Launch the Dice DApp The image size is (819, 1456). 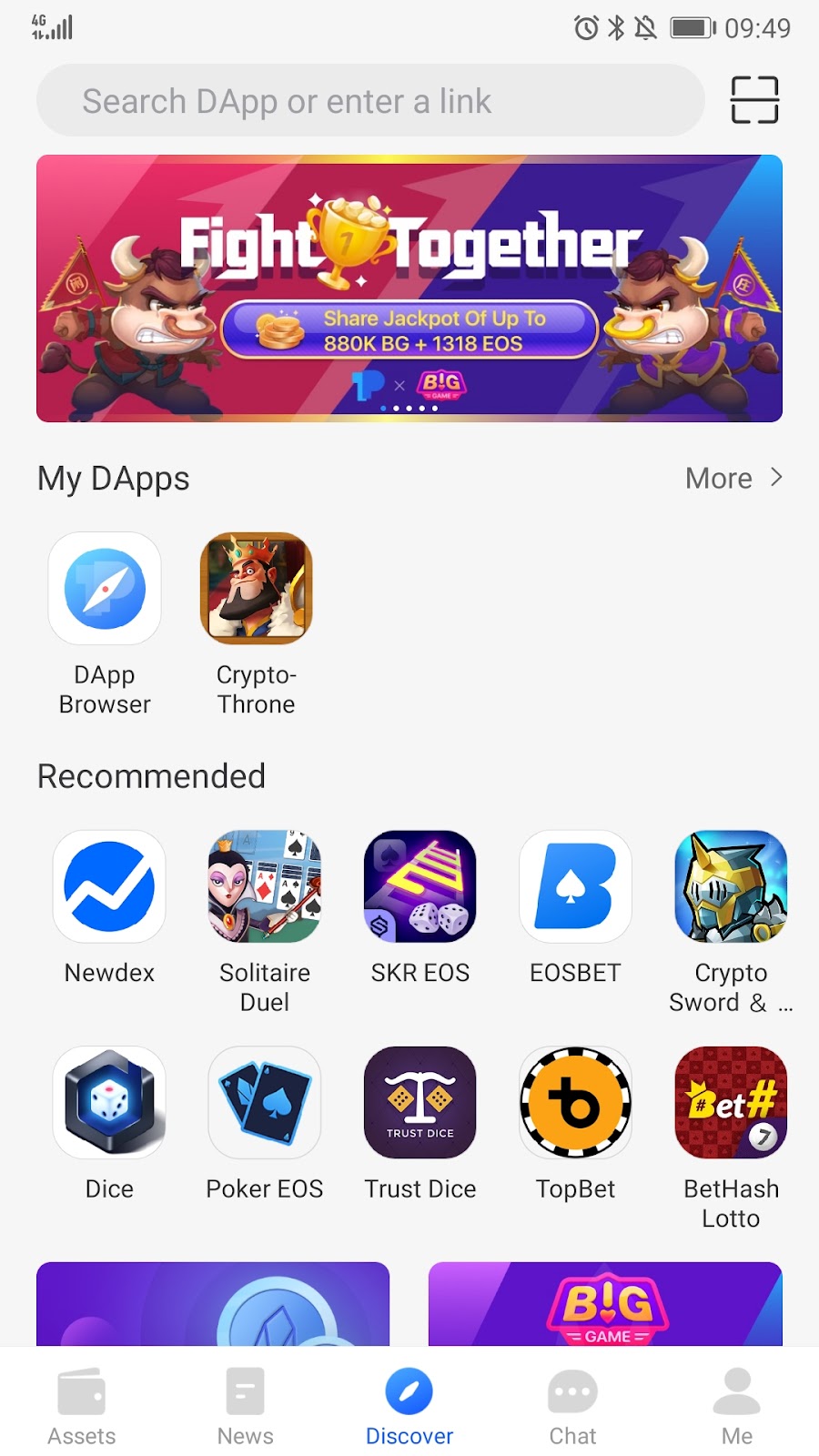pos(109,1103)
